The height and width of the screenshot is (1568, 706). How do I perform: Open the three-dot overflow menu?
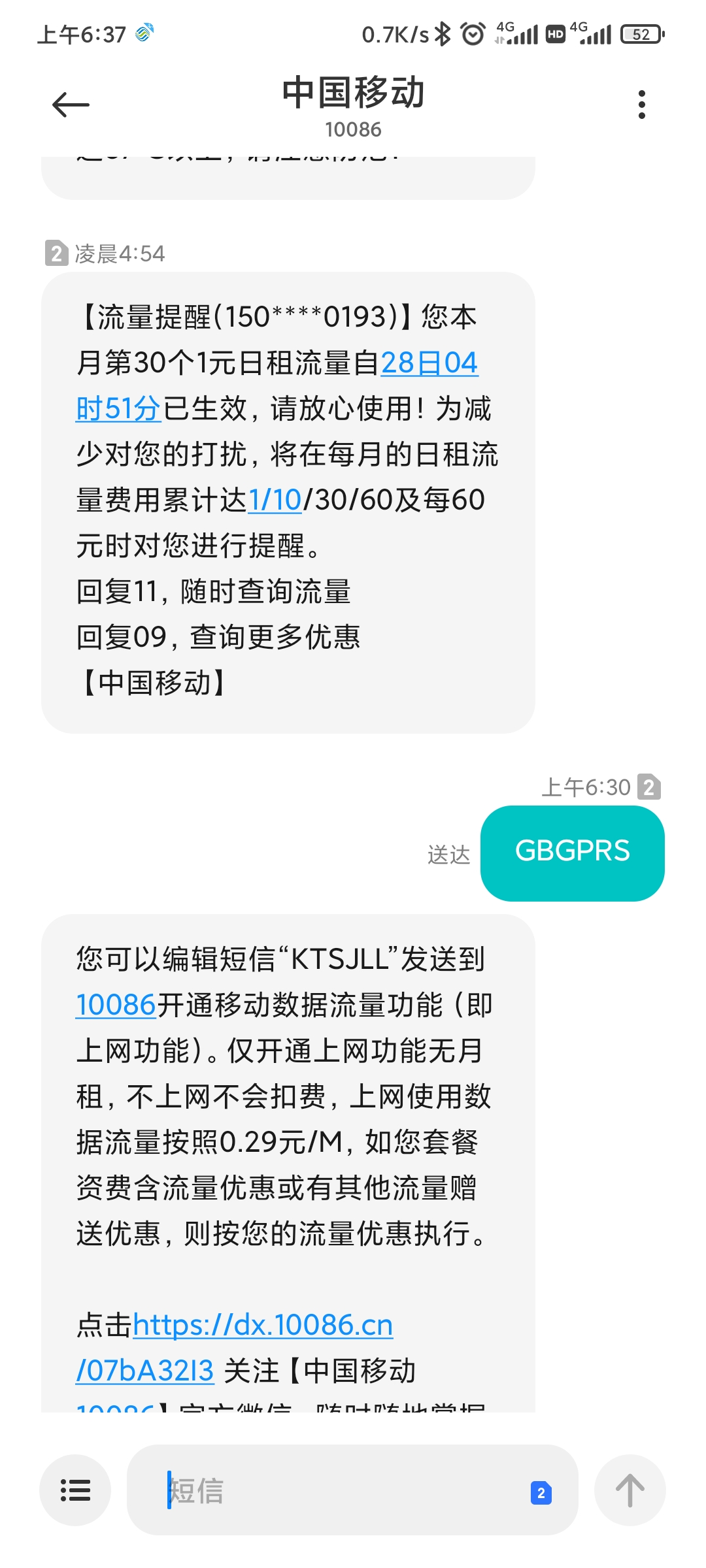tap(642, 105)
